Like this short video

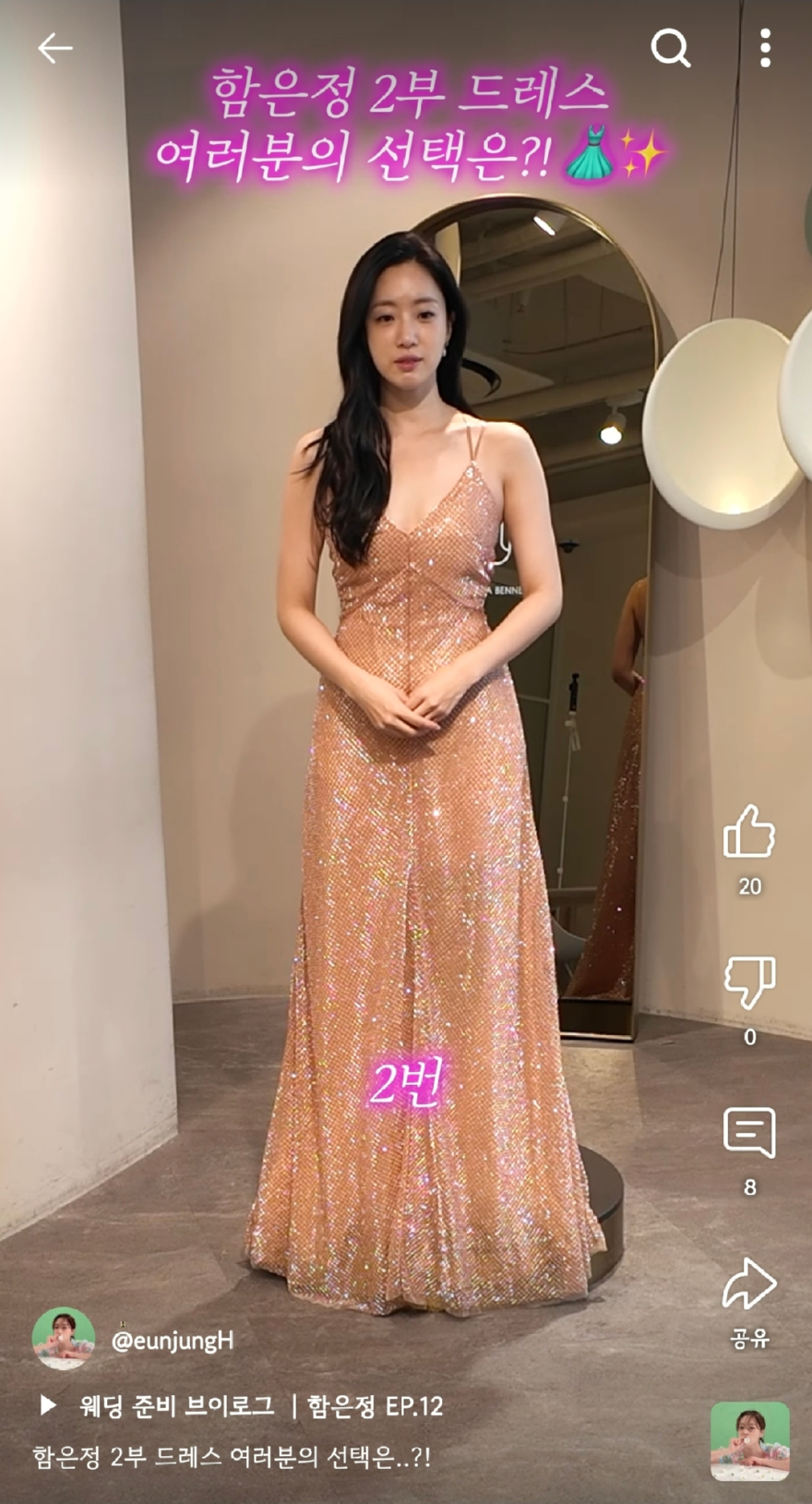(x=748, y=832)
